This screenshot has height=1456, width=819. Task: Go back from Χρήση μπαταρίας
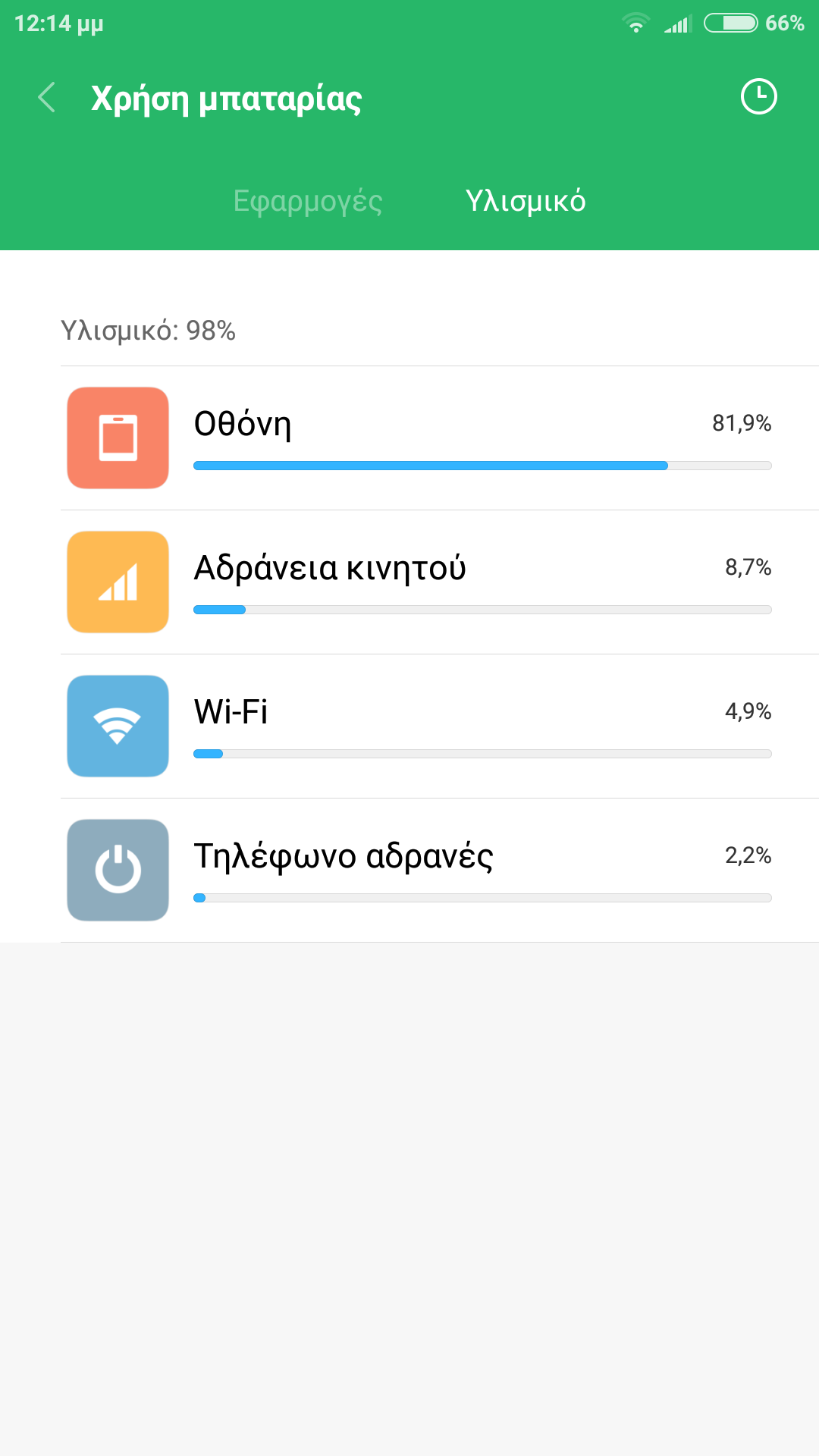(x=47, y=98)
